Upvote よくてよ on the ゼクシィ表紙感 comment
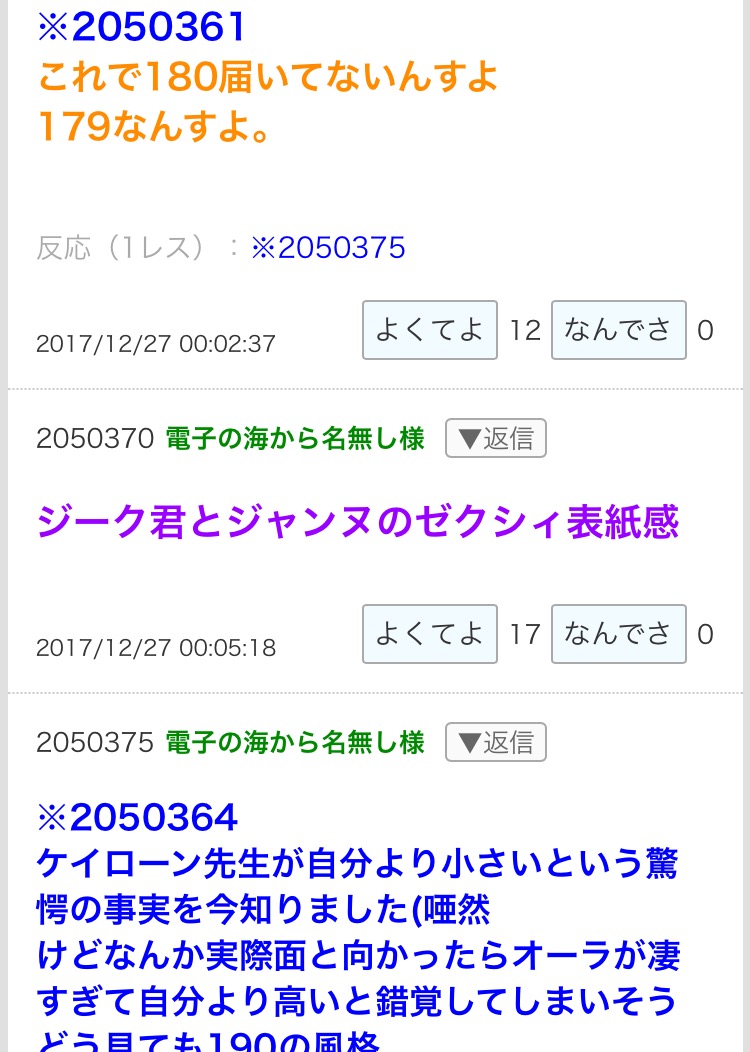 tap(429, 634)
